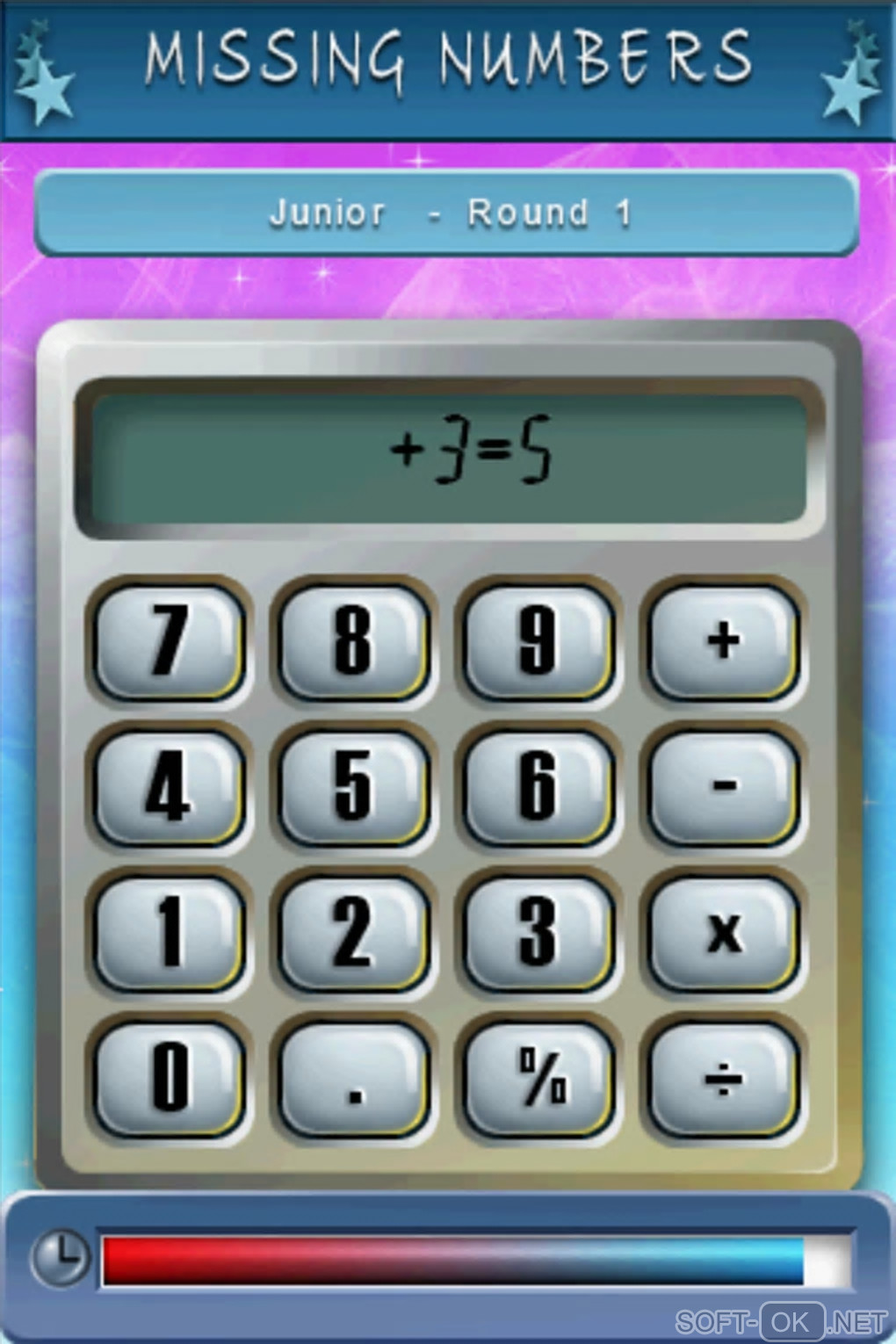Enter a zero on the keypad

169,1076
